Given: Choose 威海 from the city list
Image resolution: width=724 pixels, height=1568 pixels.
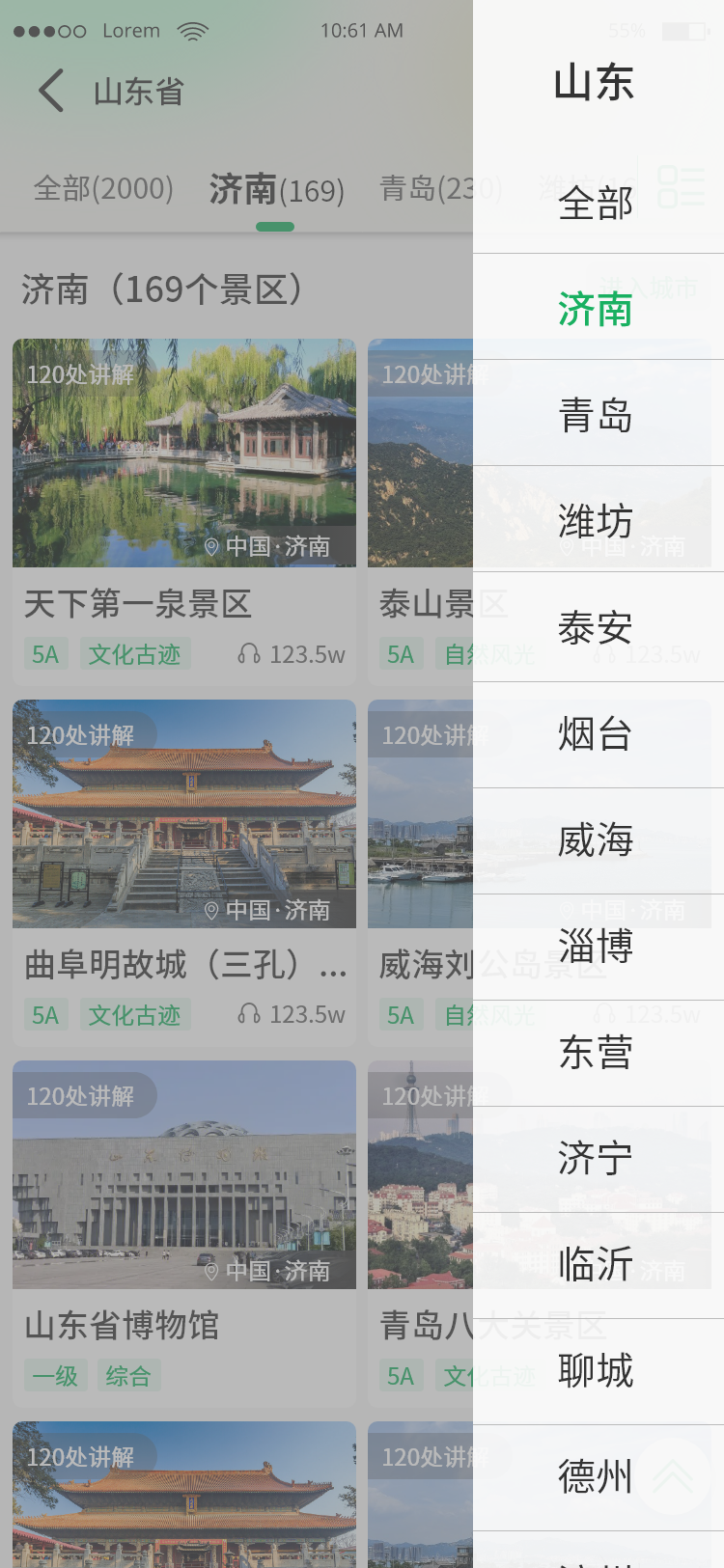Looking at the screenshot, I should [x=596, y=840].
